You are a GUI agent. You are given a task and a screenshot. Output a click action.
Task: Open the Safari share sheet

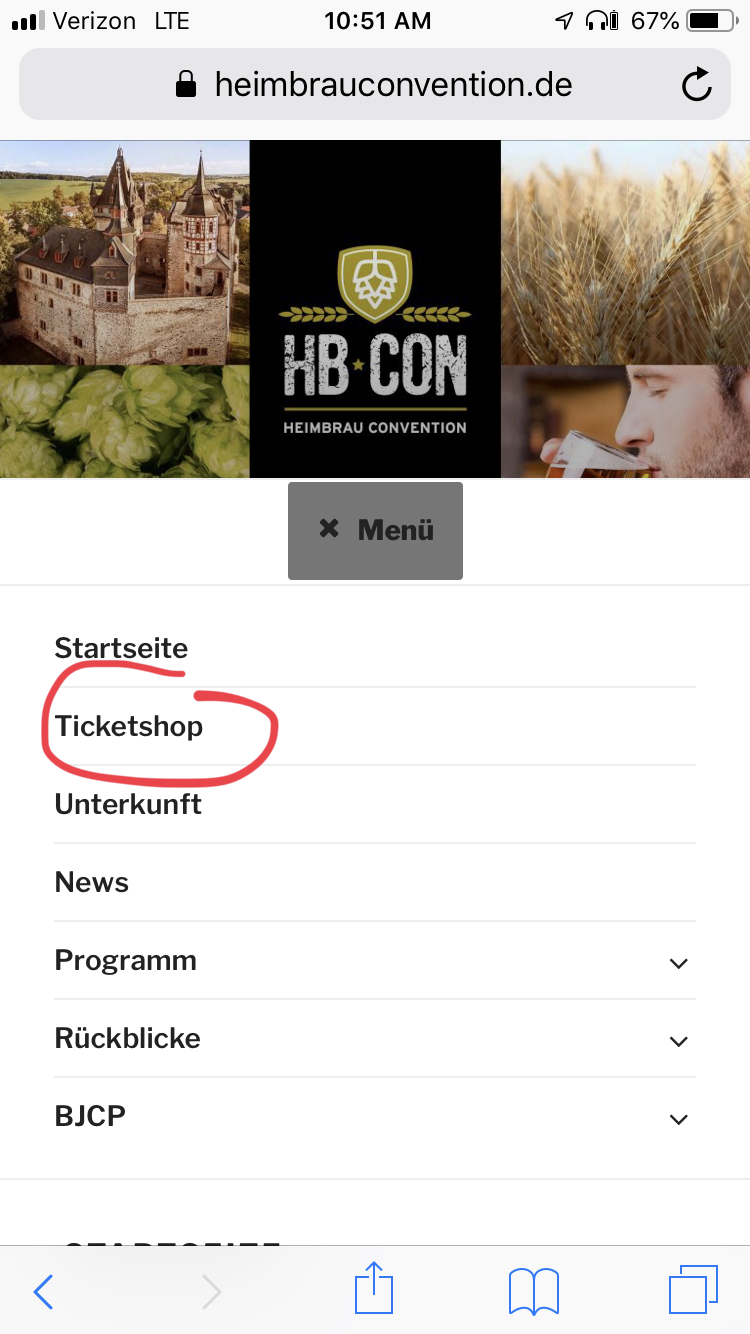click(x=375, y=1288)
